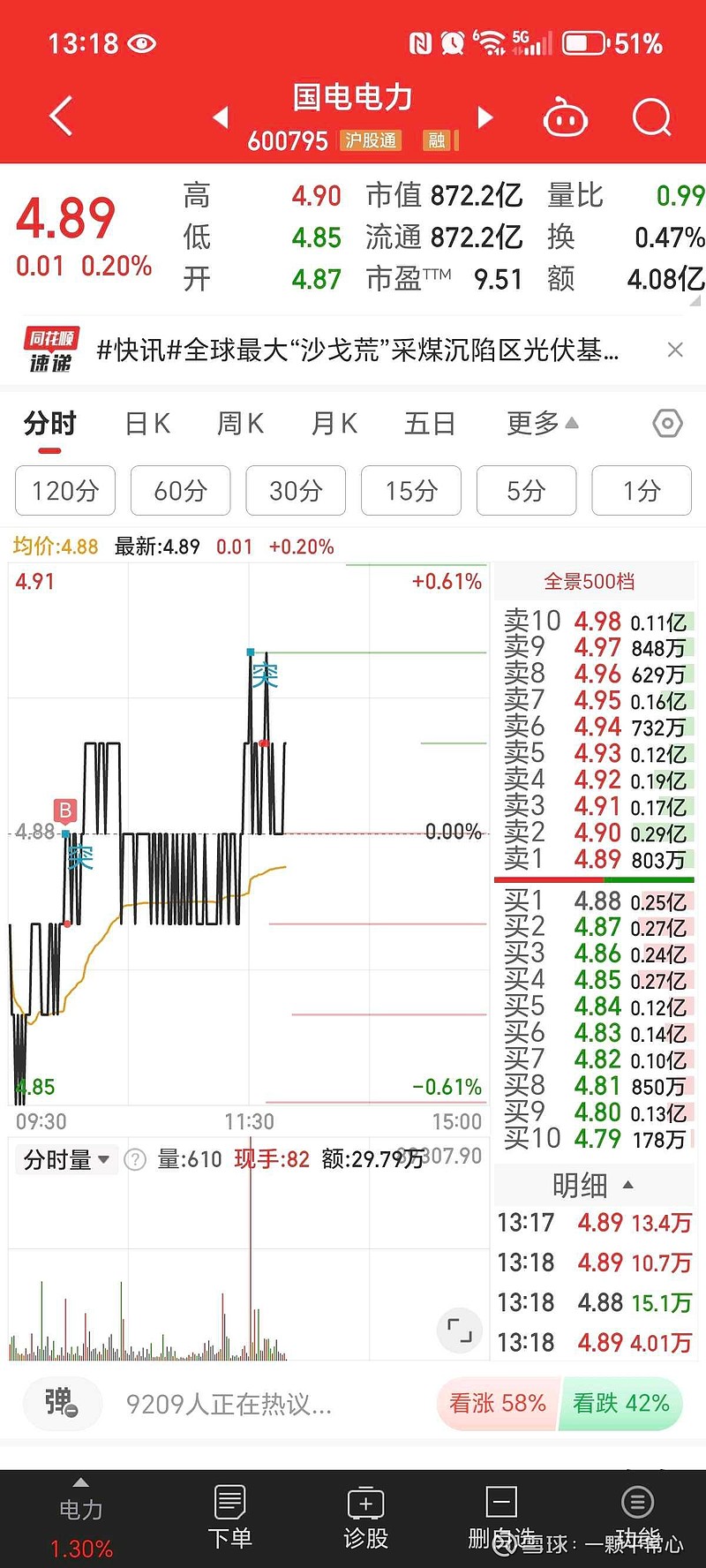The height and width of the screenshot is (1568, 706).
Task: Open the 分时量 indicator dropdown
Action: click(x=66, y=1159)
